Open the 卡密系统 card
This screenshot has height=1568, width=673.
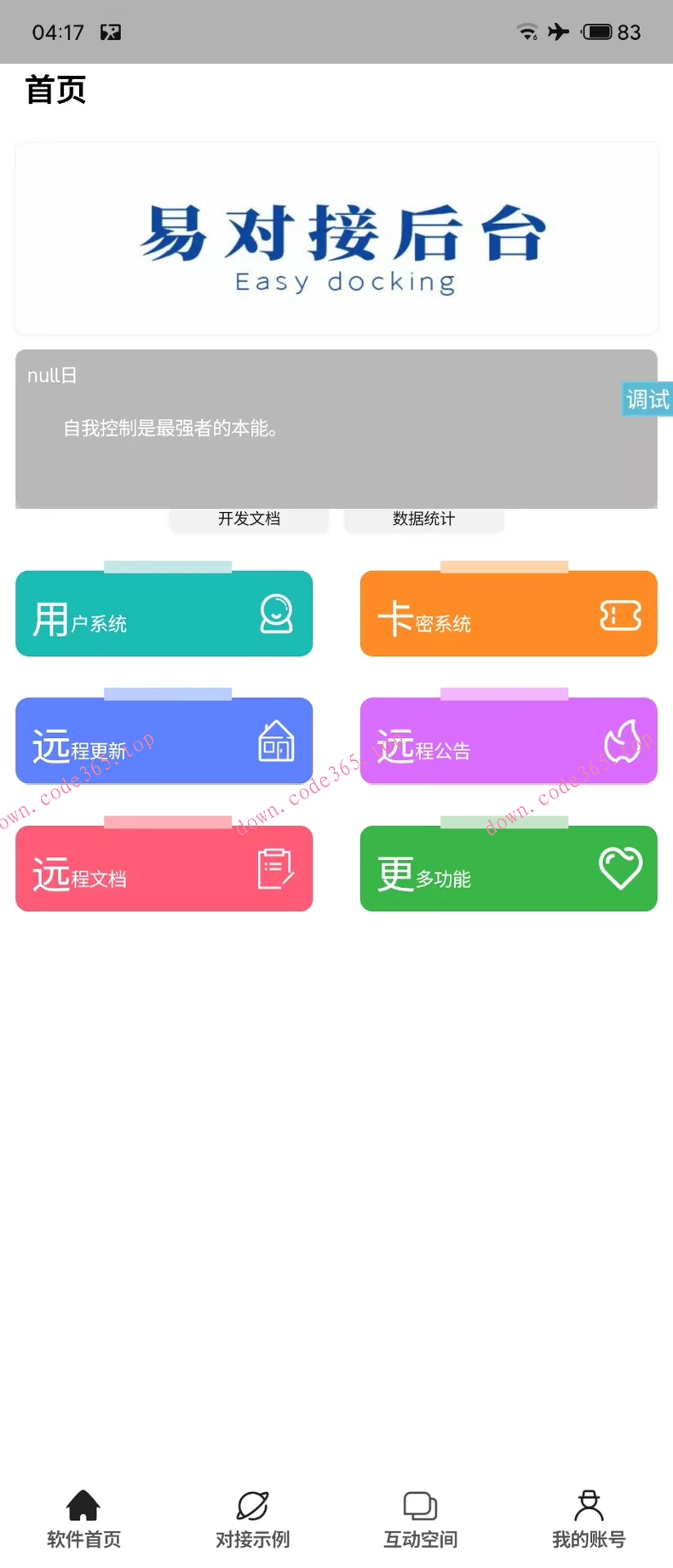click(509, 612)
